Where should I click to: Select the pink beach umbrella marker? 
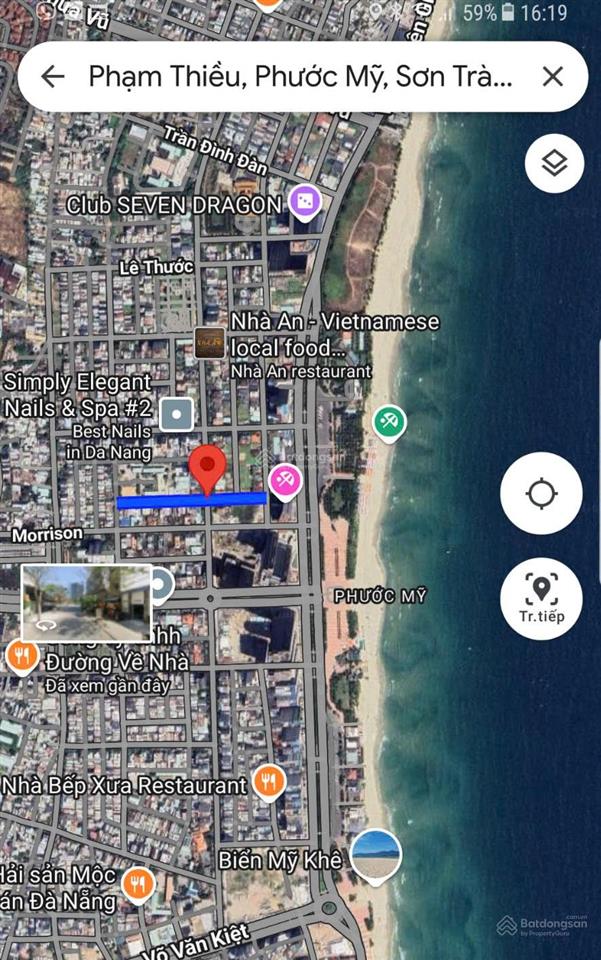tap(285, 481)
